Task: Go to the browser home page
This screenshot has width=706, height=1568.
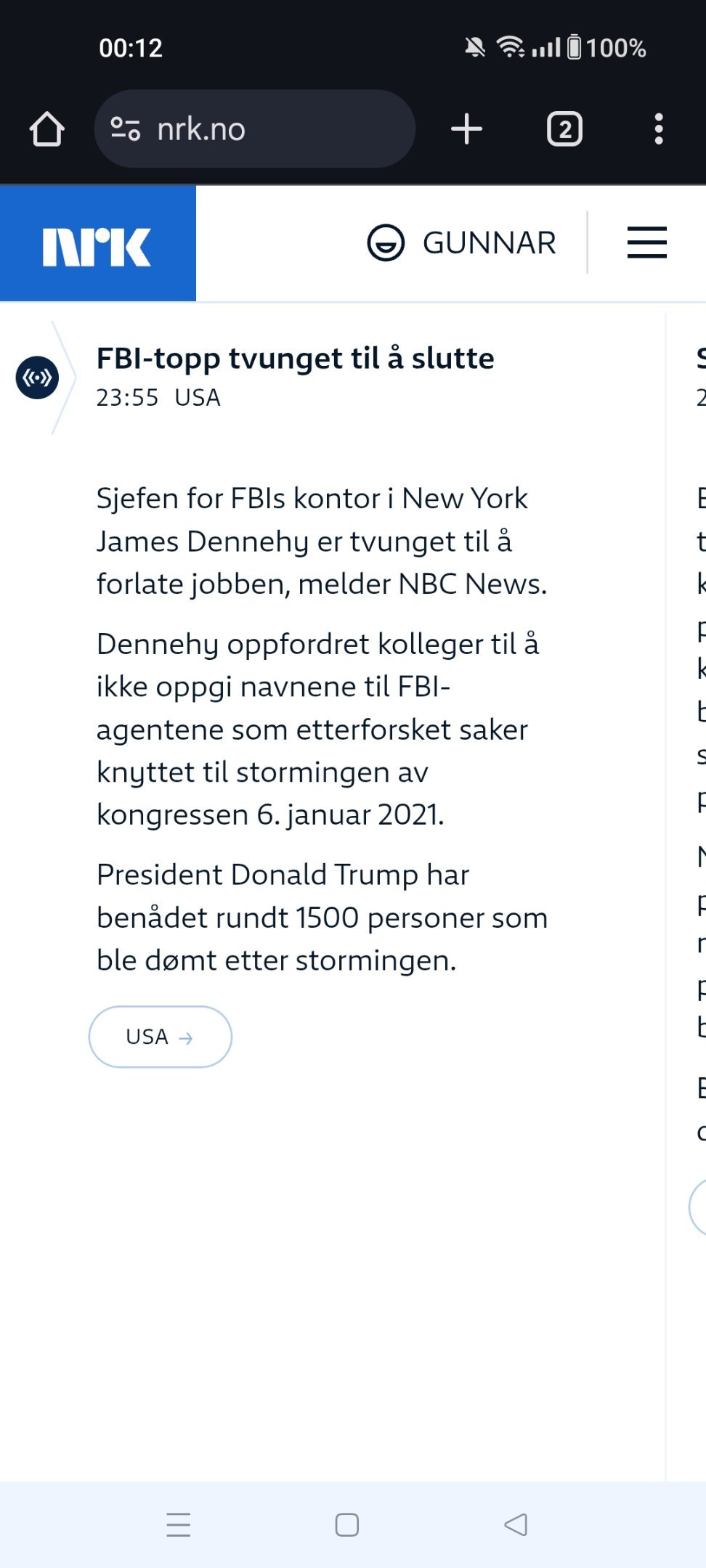Action: point(47,129)
